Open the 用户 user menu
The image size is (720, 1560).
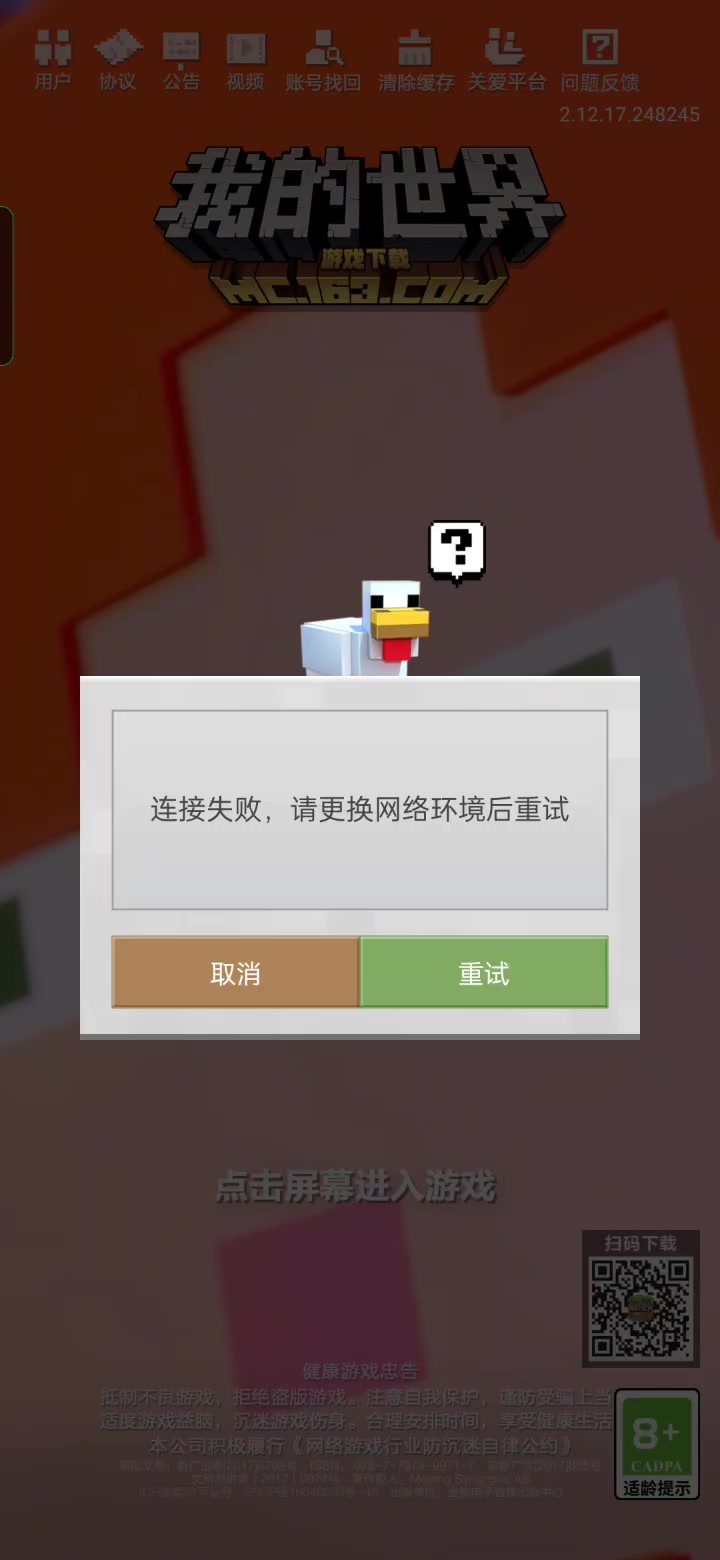[53, 60]
